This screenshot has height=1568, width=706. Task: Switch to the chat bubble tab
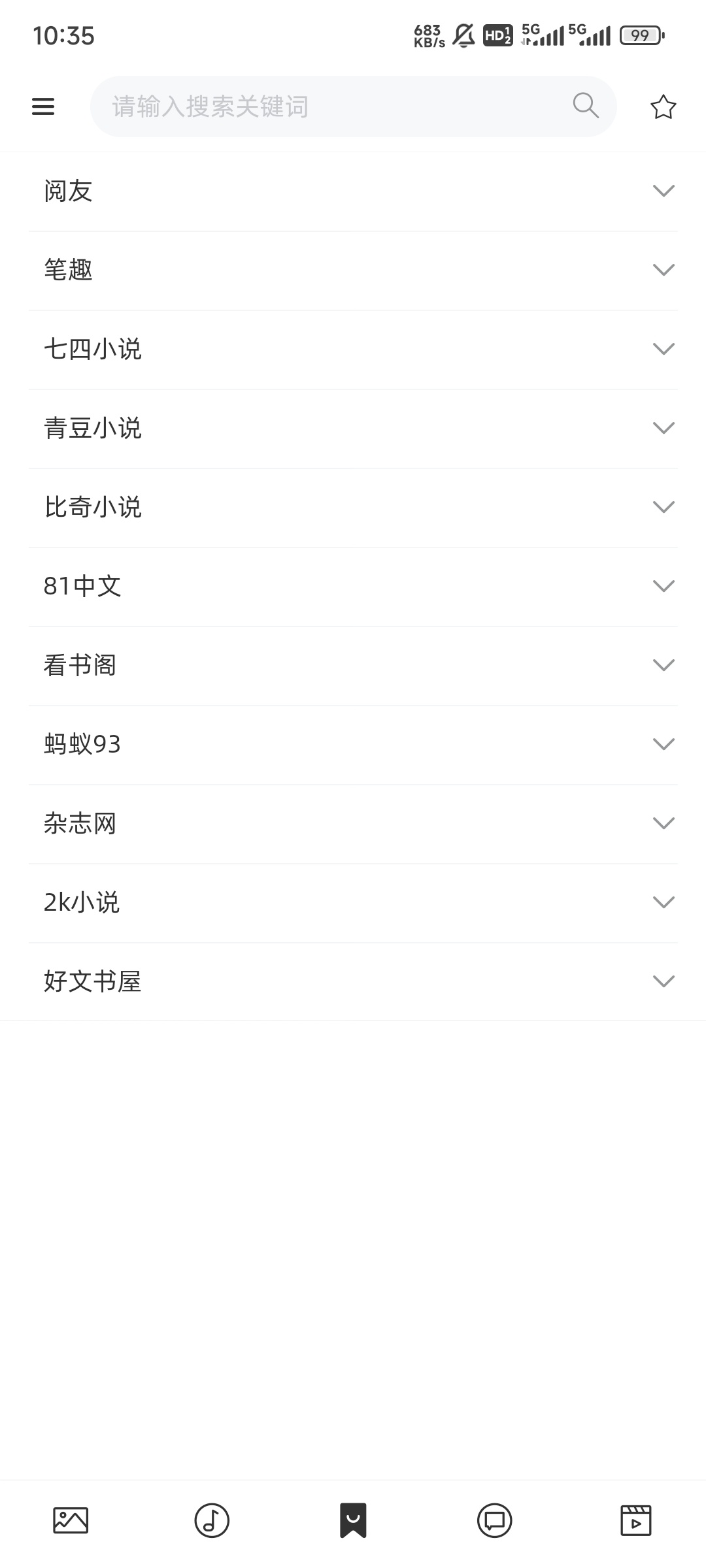495,1520
